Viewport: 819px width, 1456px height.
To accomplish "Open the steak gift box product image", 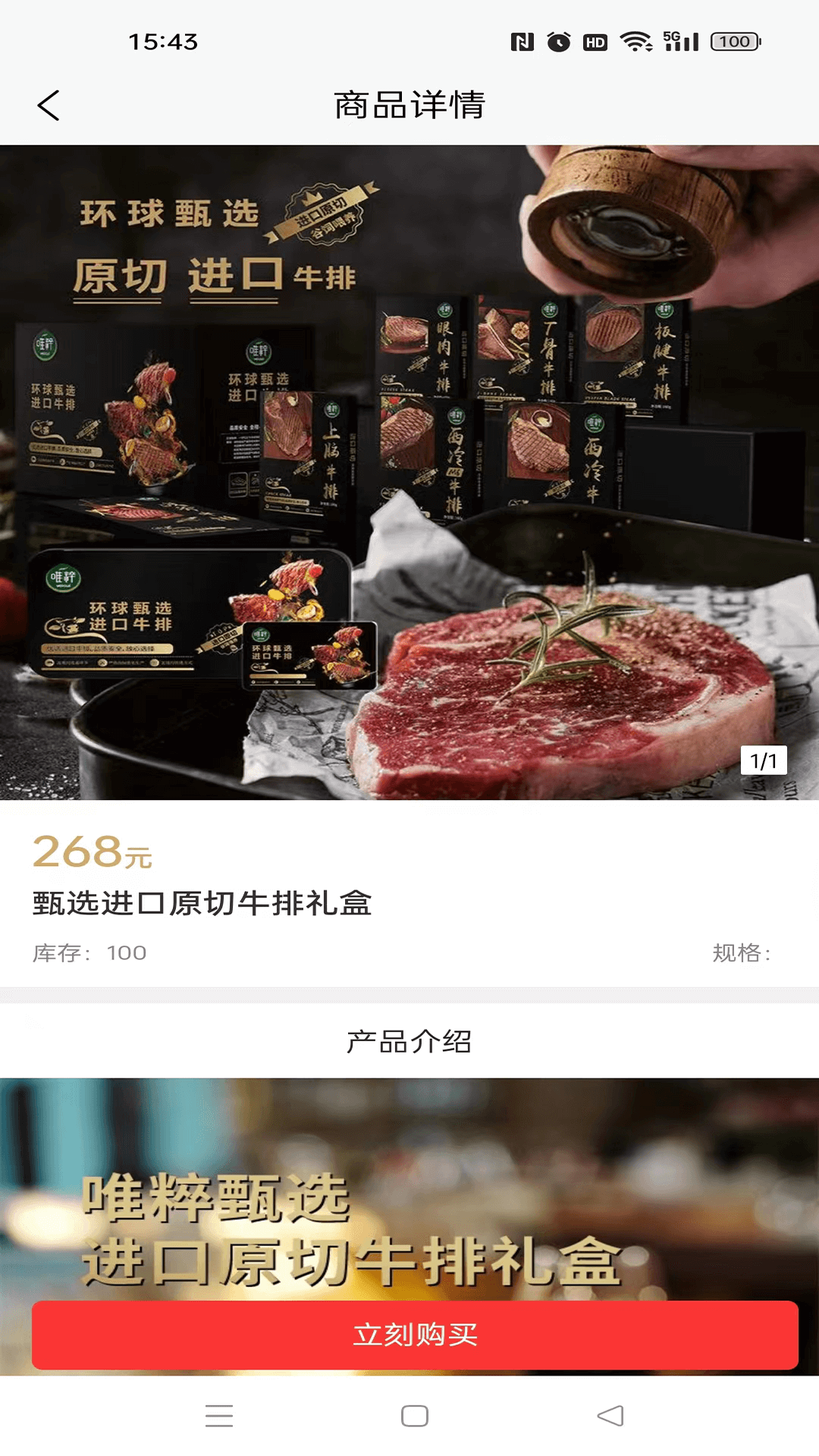I will pos(409,472).
